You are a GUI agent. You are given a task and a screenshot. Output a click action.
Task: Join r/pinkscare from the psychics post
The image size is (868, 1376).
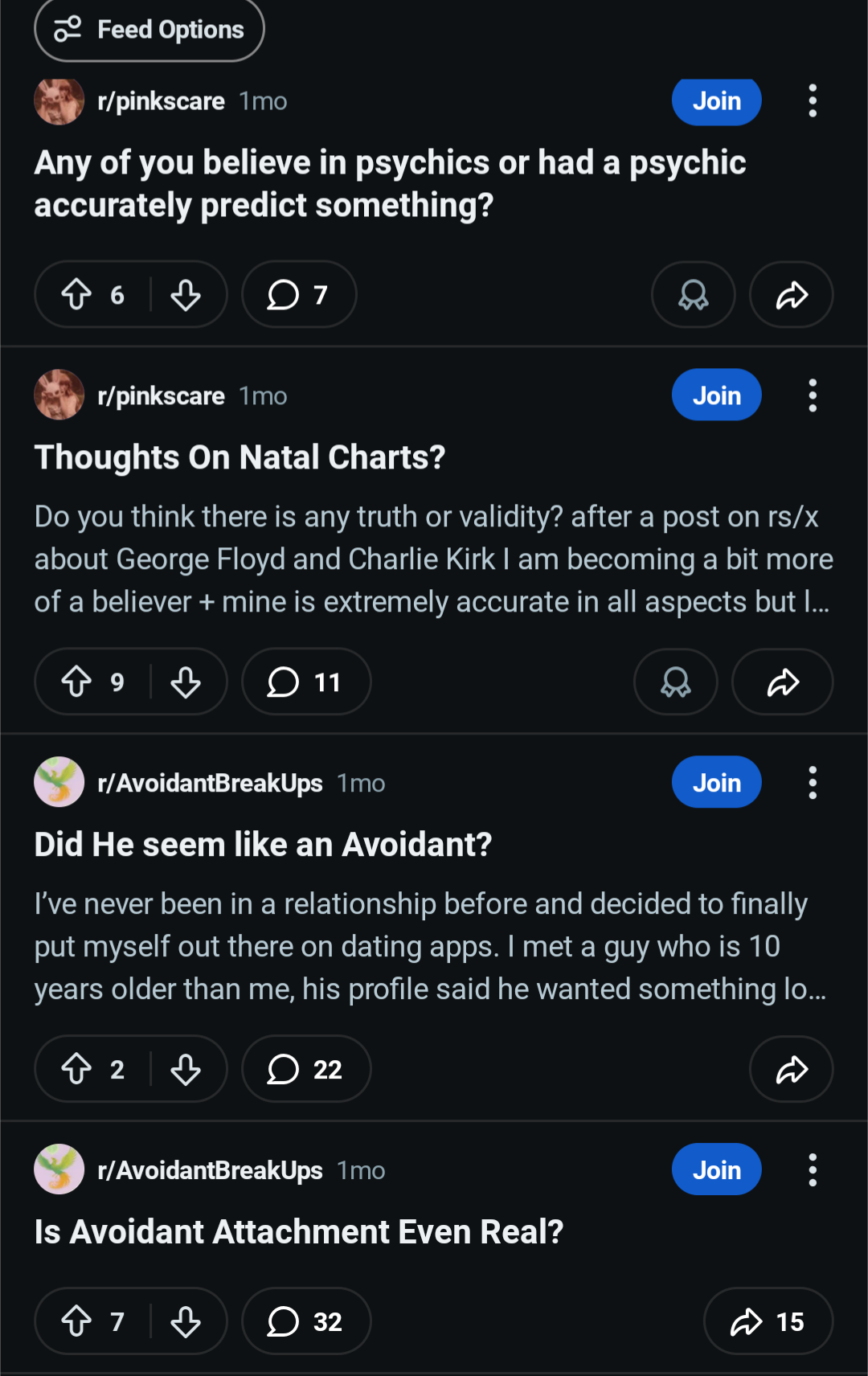716,101
